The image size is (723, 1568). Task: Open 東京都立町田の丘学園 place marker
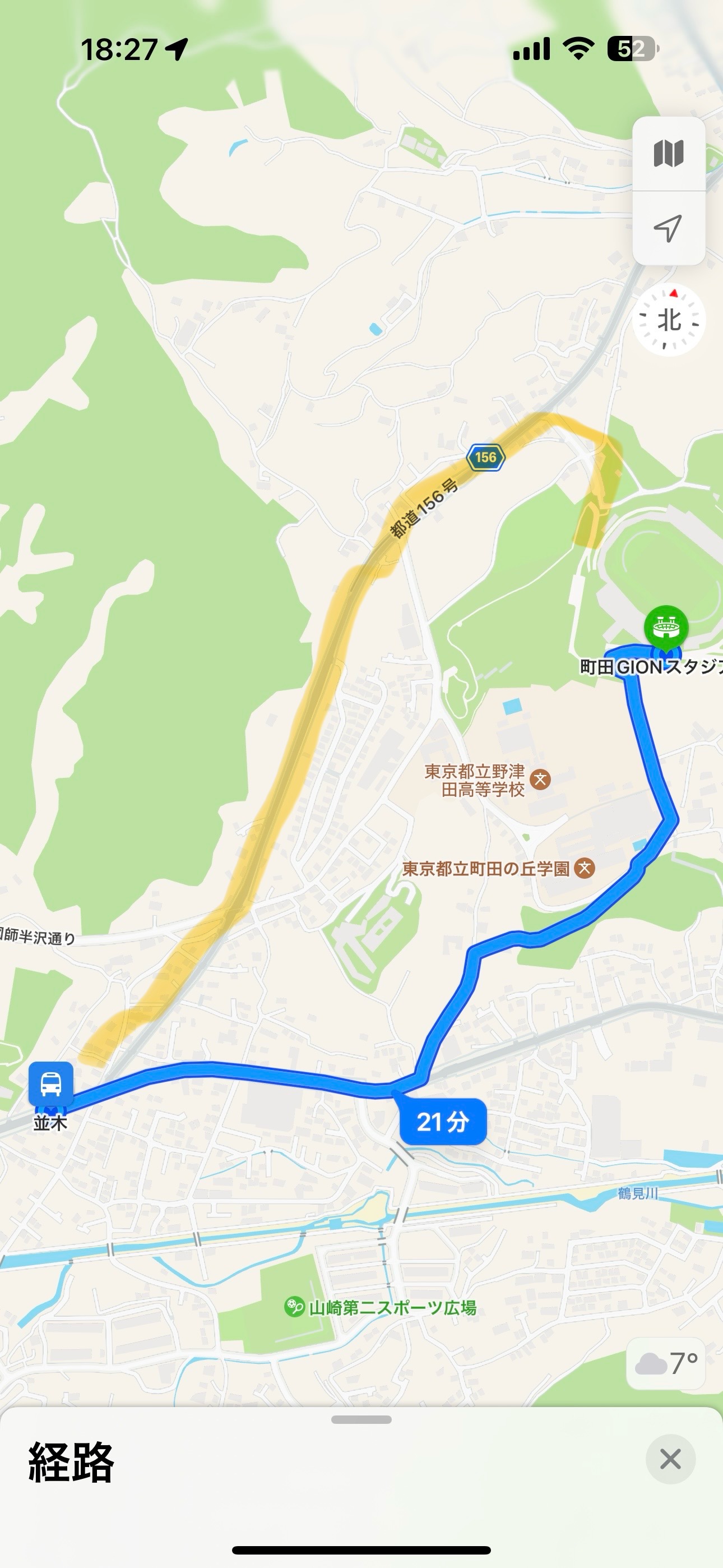[584, 868]
